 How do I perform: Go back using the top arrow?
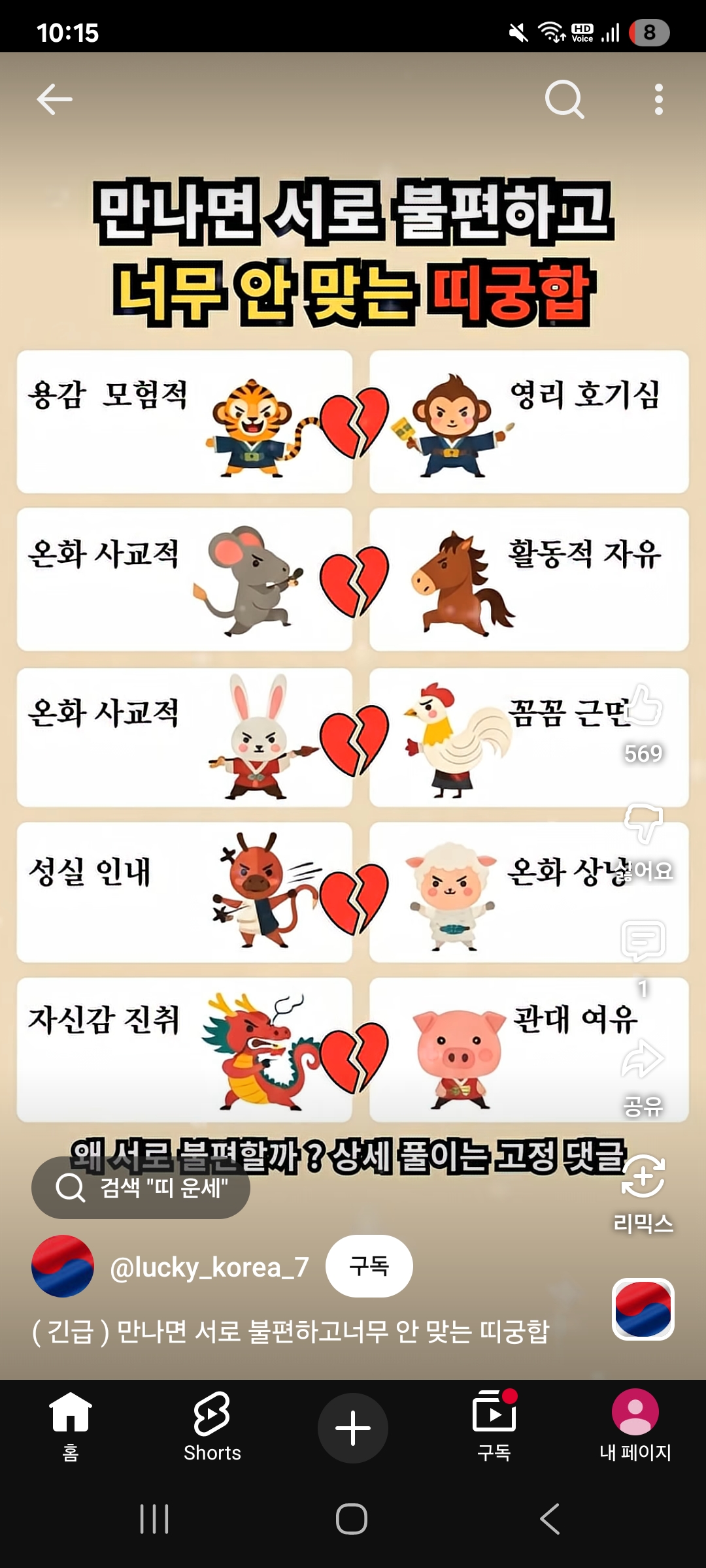[54, 99]
